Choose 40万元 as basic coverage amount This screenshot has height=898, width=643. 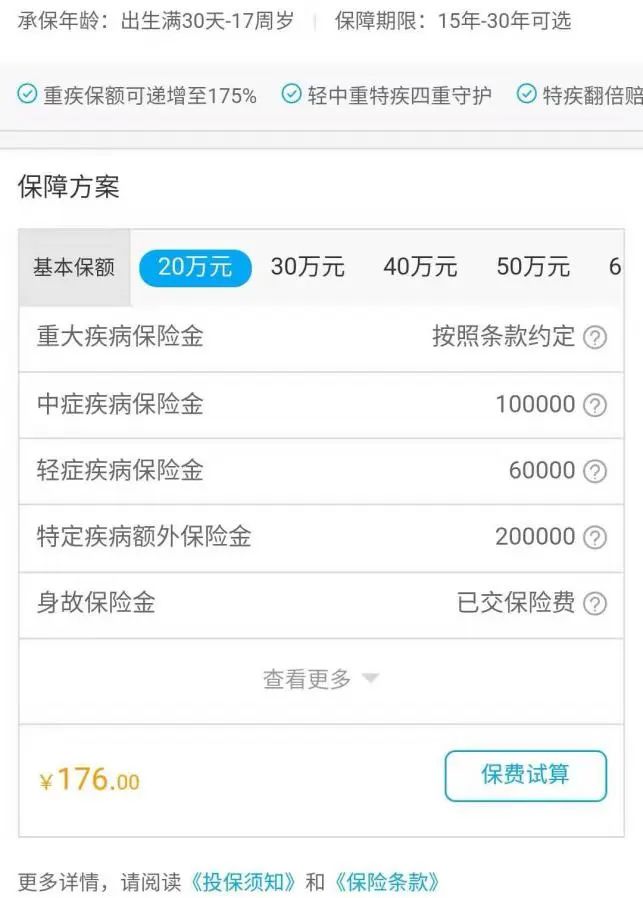[x=420, y=268]
